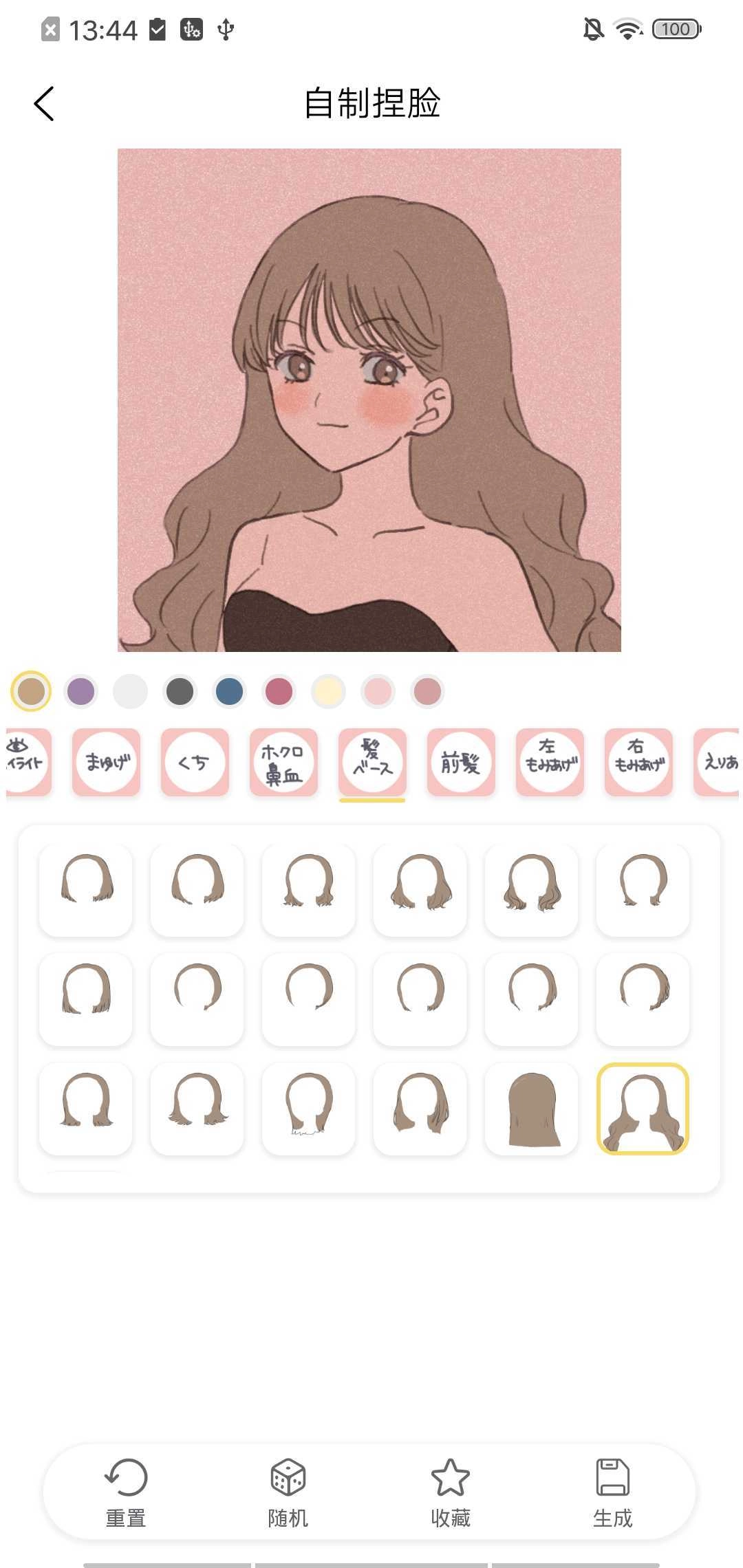Switch to the ホクロ鼻血 category

click(283, 762)
